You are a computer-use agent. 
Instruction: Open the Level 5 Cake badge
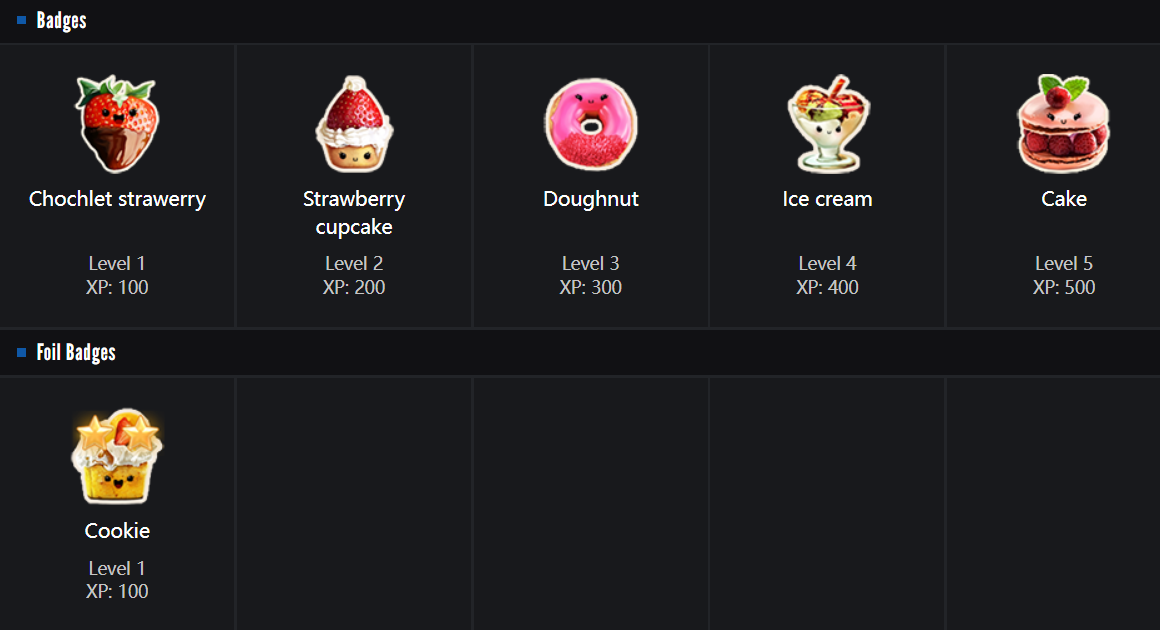(1063, 125)
